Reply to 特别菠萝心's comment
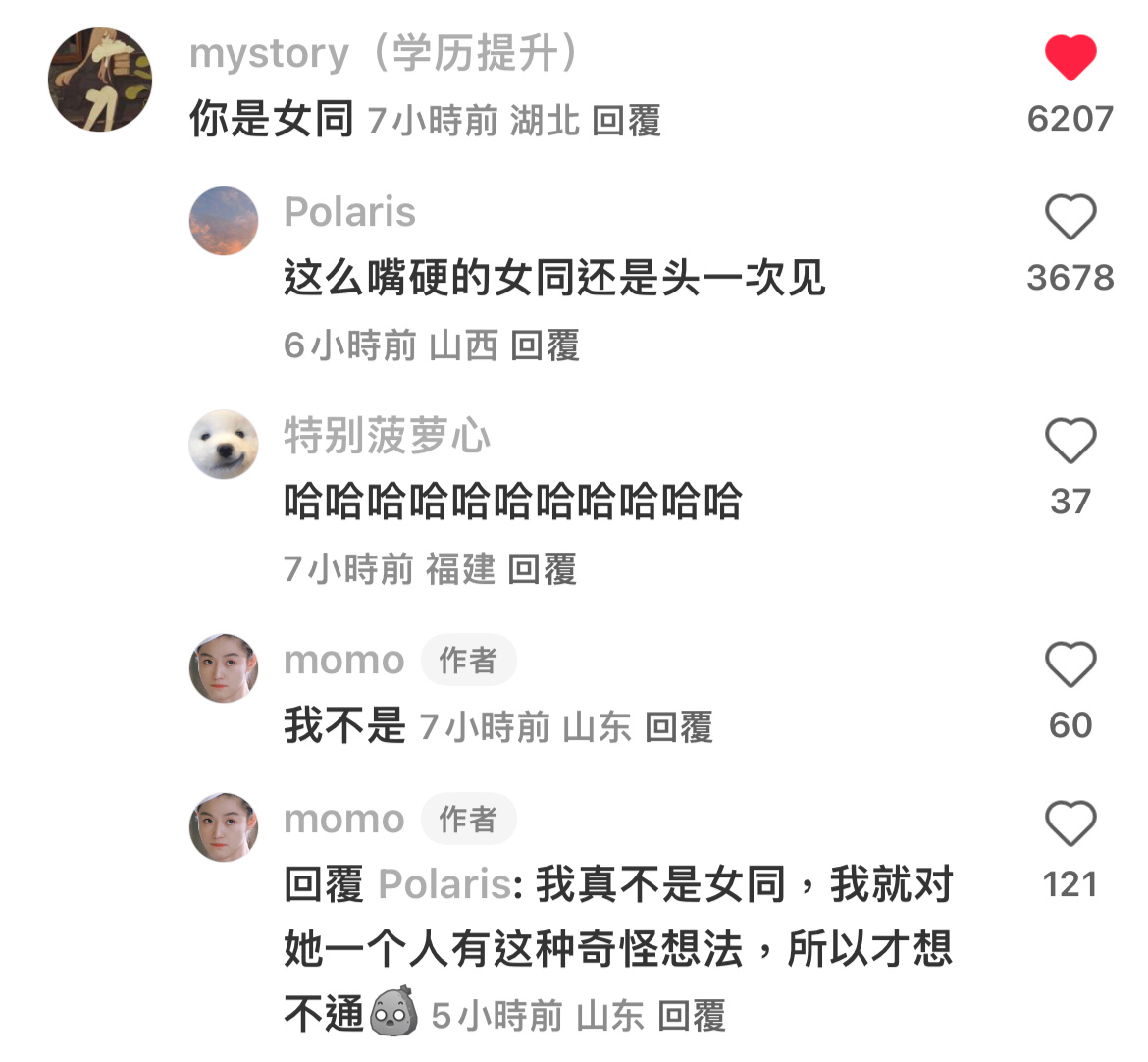1148x1062 pixels. point(542,569)
